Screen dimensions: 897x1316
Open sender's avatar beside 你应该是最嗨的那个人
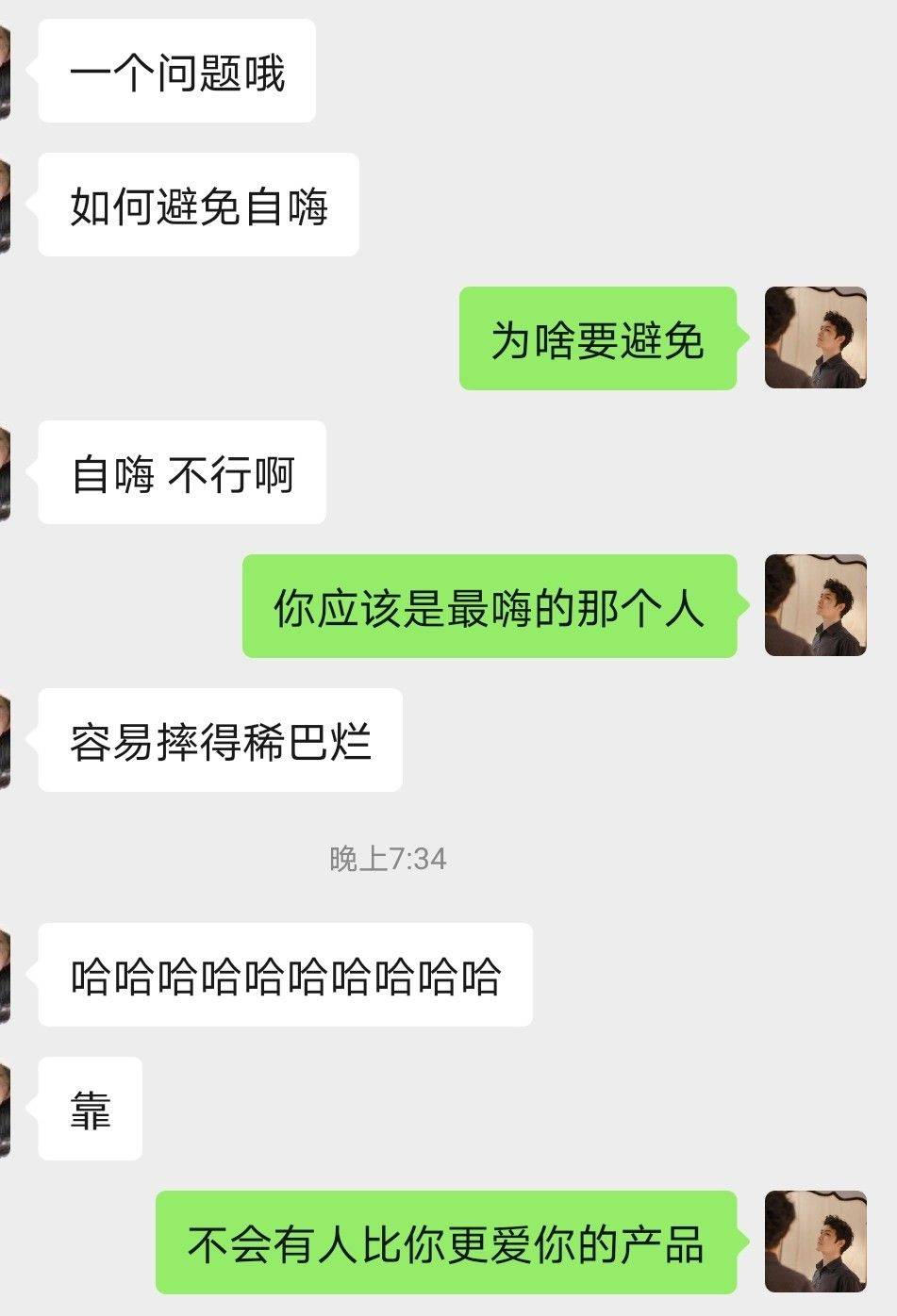click(815, 605)
